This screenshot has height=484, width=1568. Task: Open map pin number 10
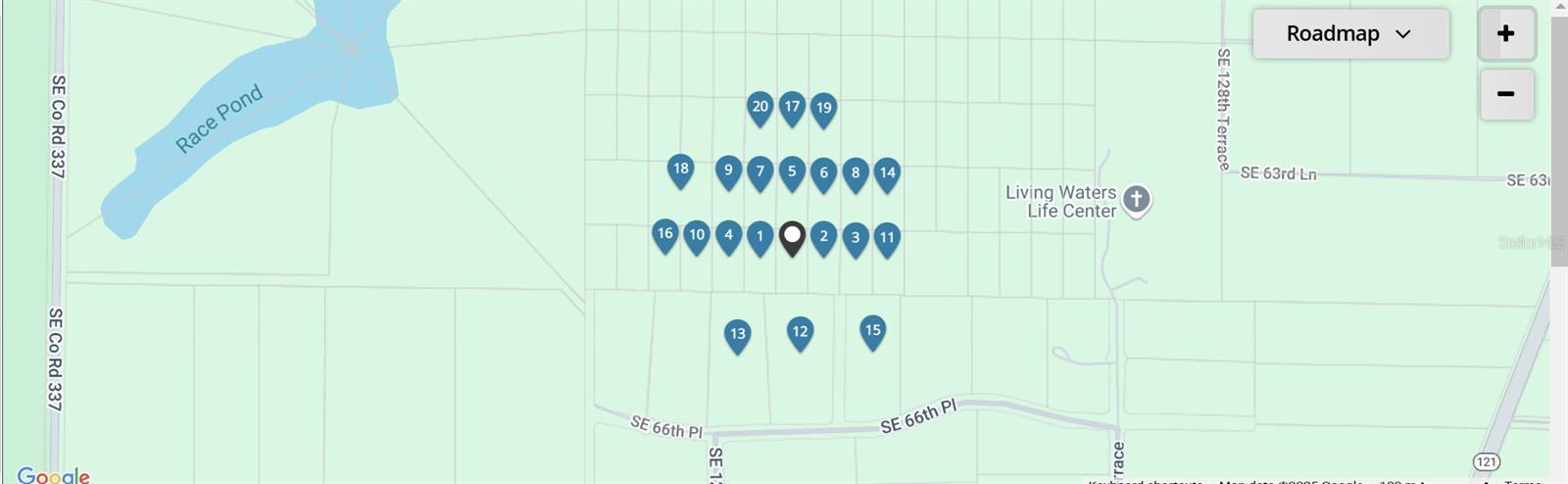tap(697, 236)
